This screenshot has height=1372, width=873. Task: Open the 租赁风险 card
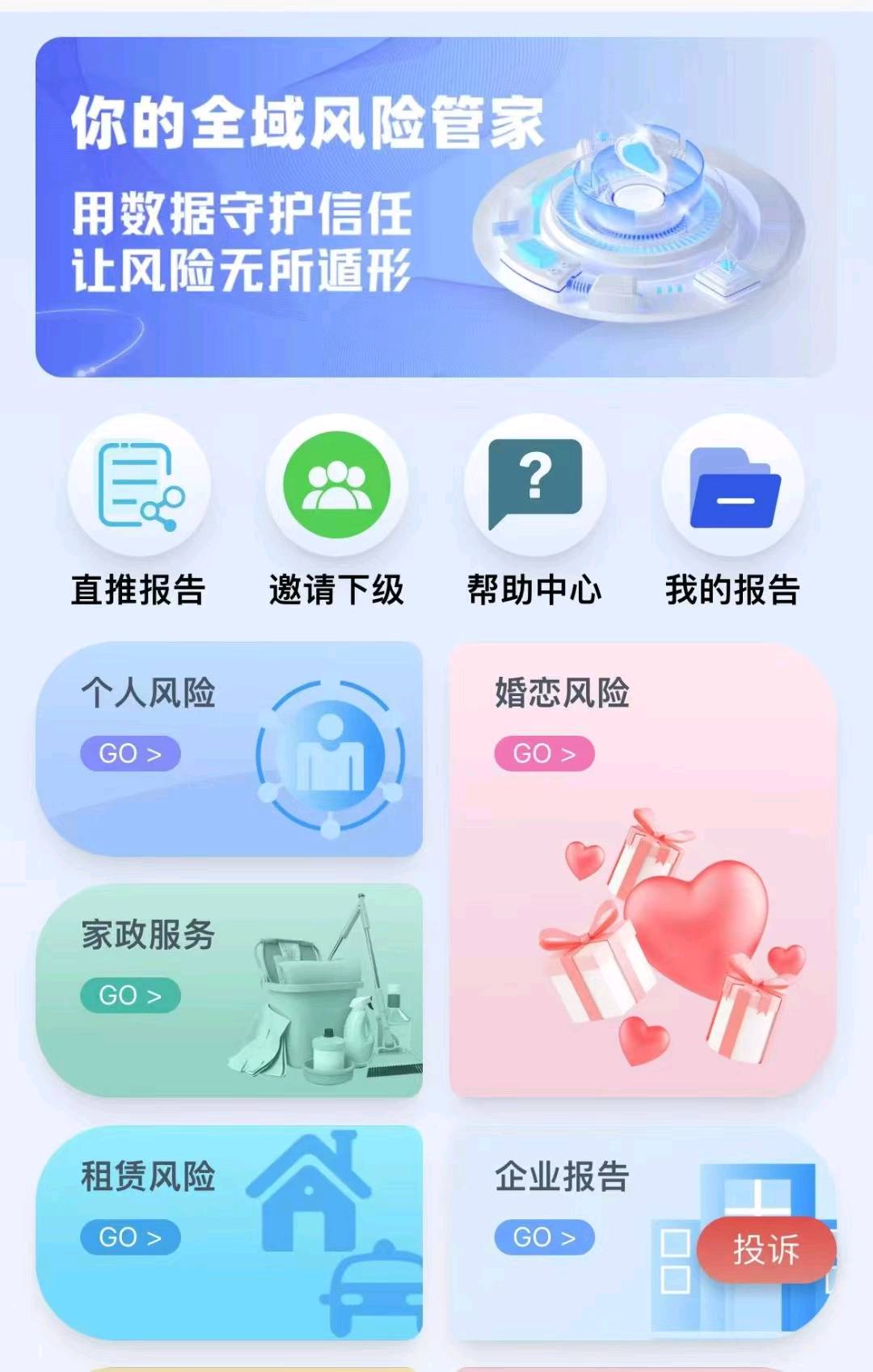pyautogui.click(x=229, y=1231)
